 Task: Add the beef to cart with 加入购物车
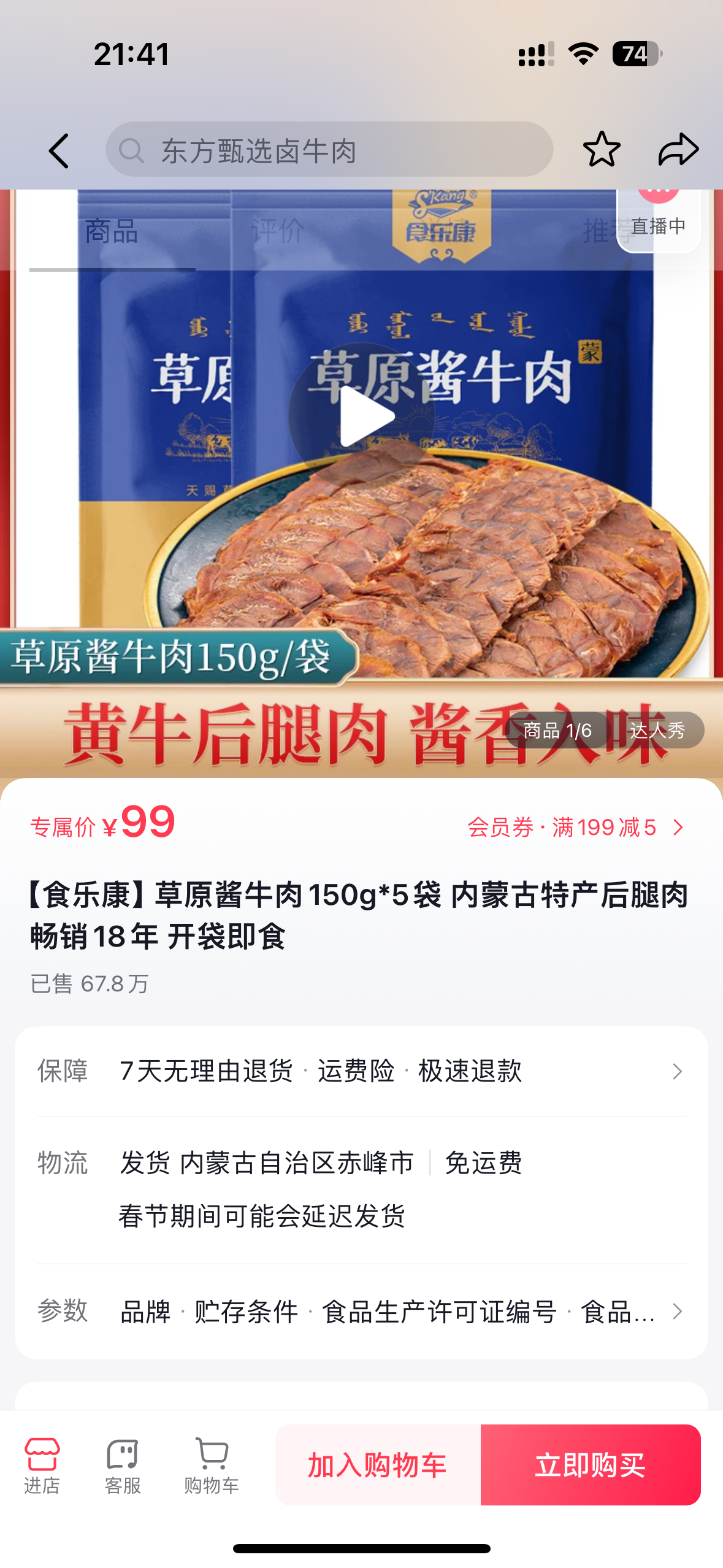378,1465
